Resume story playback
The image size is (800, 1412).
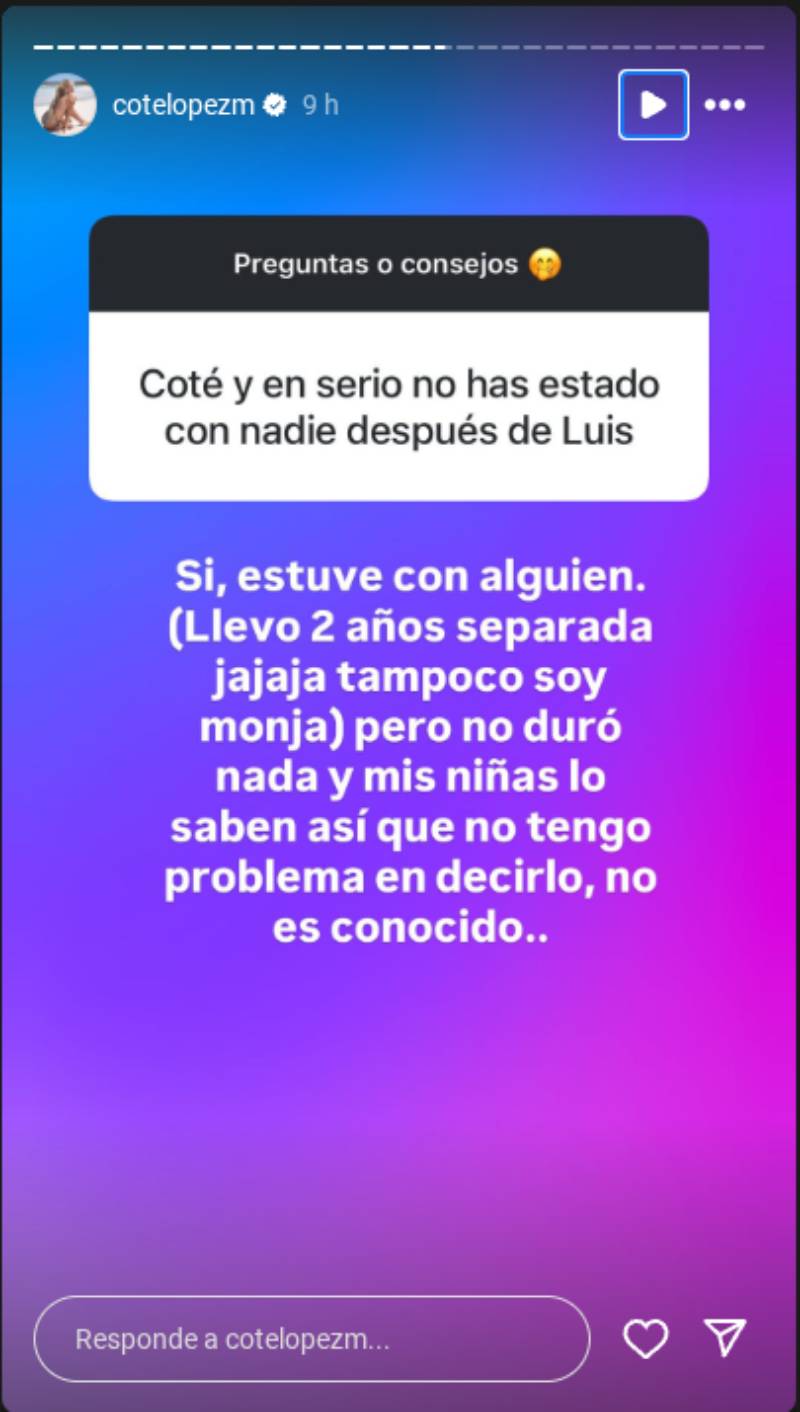[x=653, y=105]
